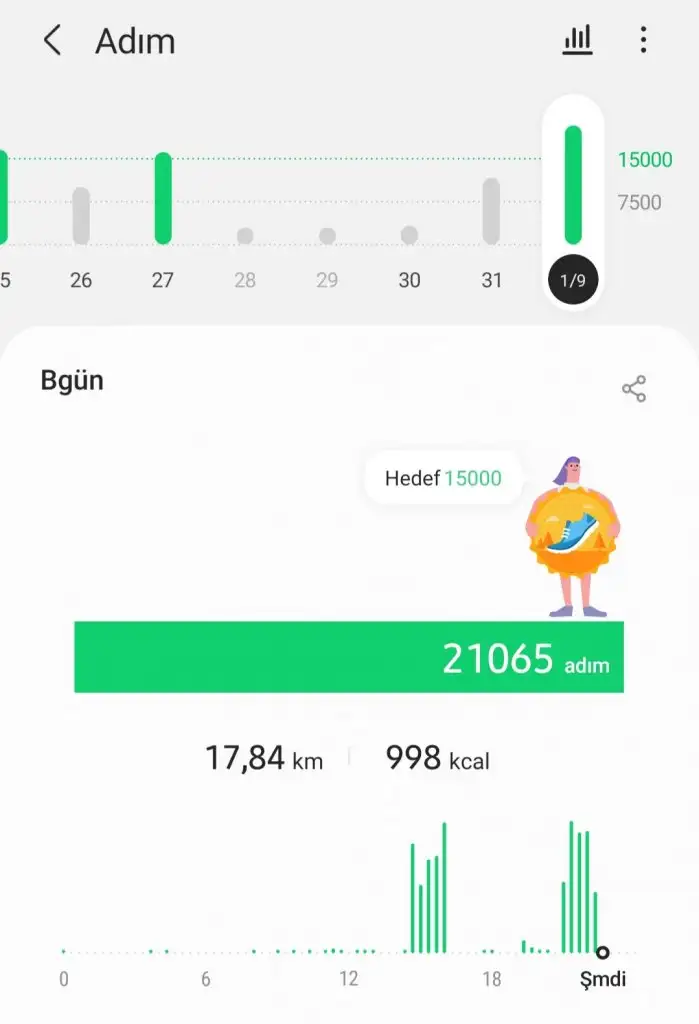Go back from the Adım screen
Viewport: 699px width, 1024px height.
pos(52,41)
